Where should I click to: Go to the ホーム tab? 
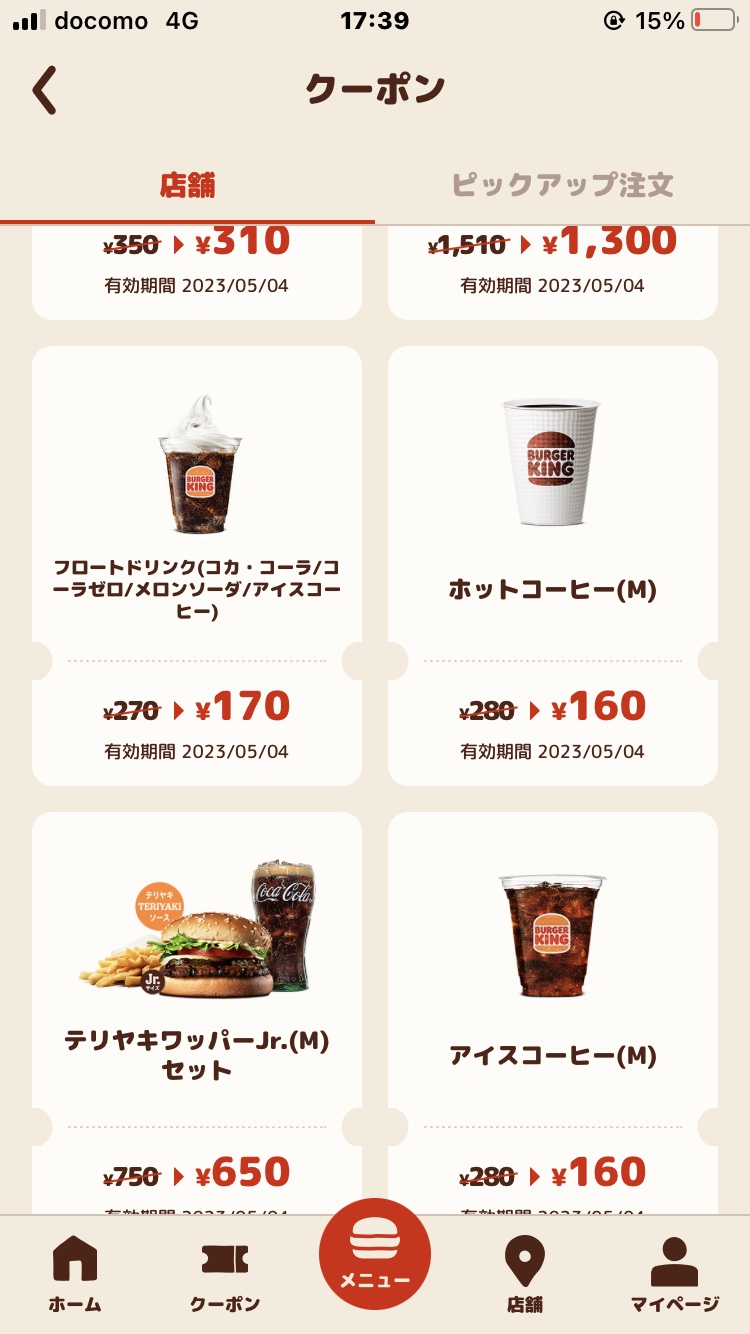point(75,1275)
